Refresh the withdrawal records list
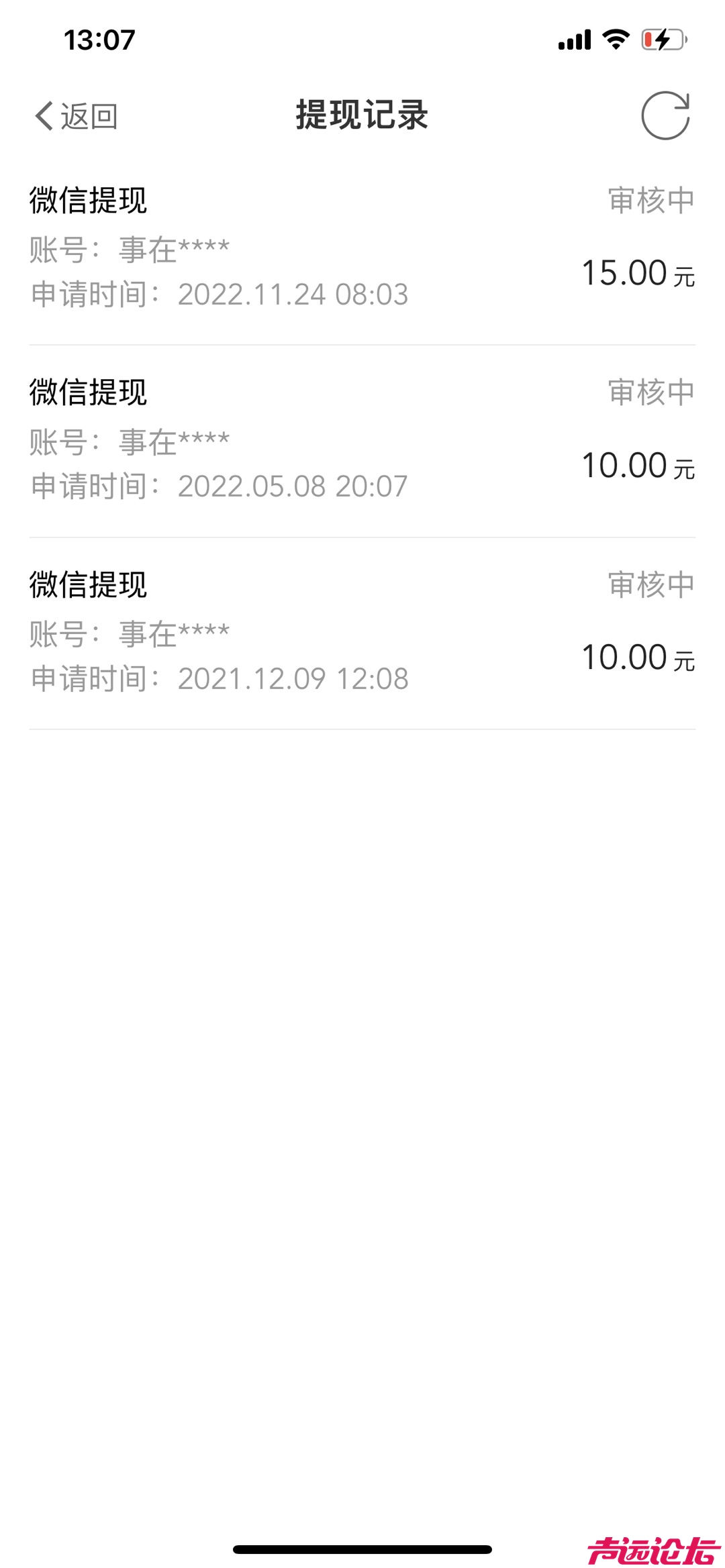Viewport: 725px width, 1568px height. click(665, 116)
